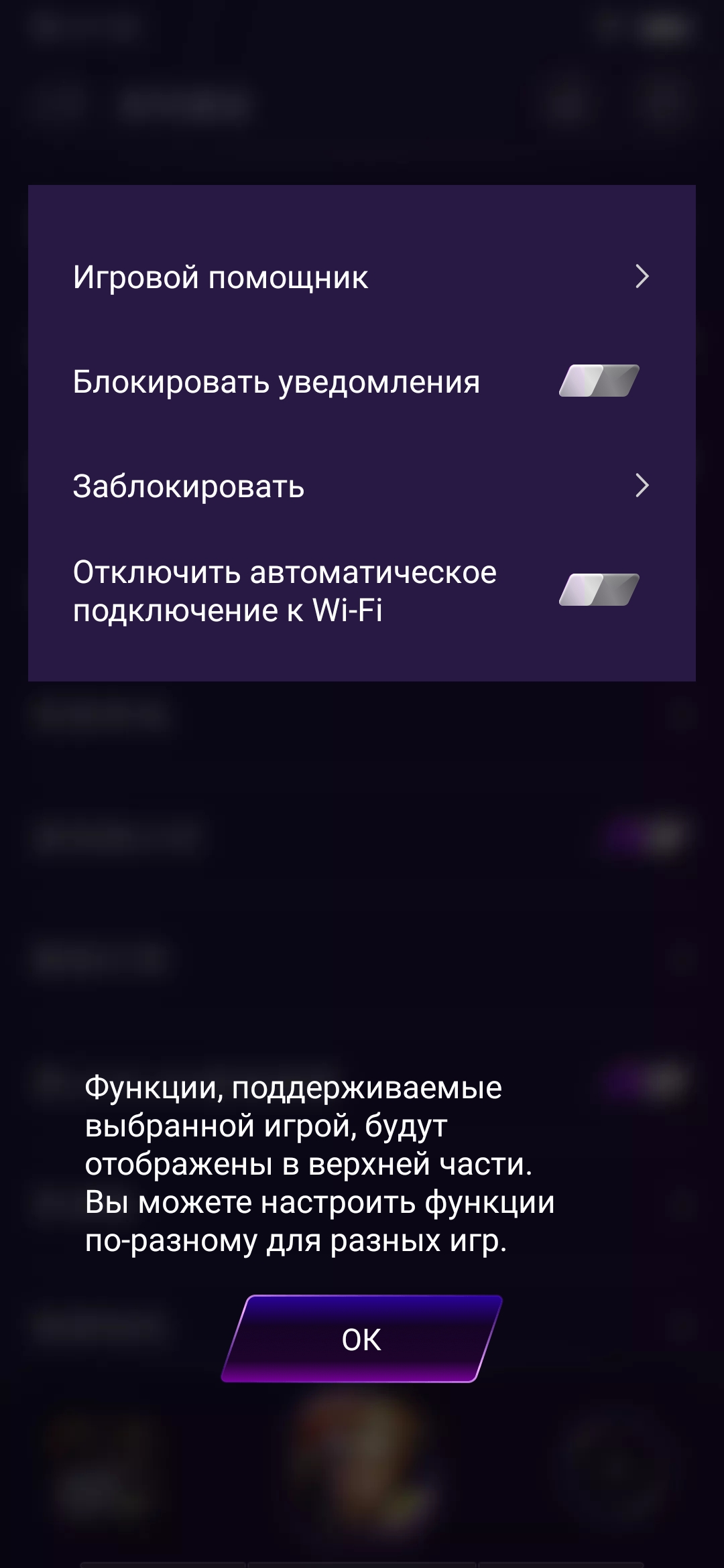Open the Заблокировать row
Viewport: 724px width, 1568px height.
click(361, 486)
